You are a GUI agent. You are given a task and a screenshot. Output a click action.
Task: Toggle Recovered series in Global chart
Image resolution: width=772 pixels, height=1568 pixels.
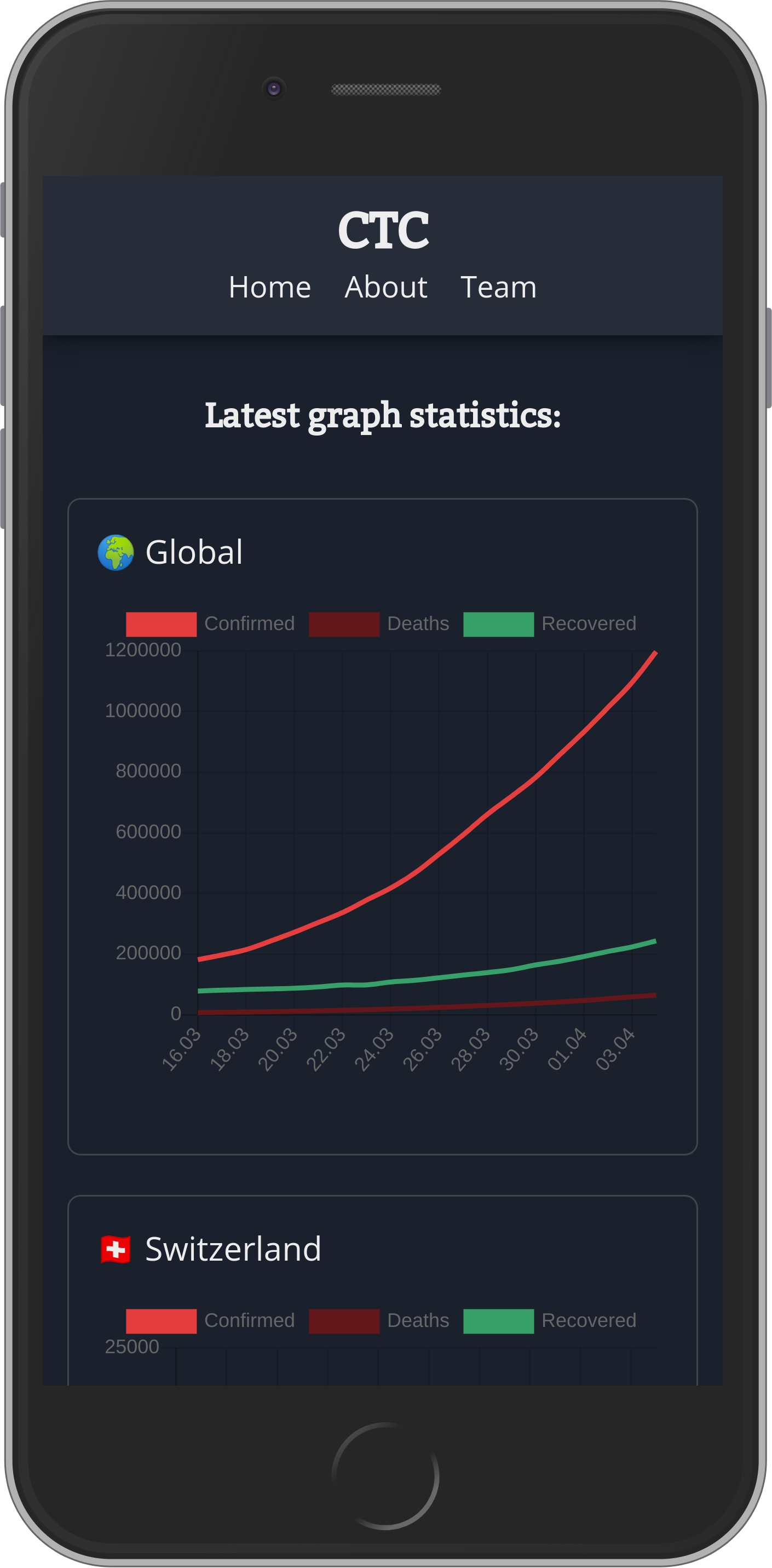coord(550,624)
